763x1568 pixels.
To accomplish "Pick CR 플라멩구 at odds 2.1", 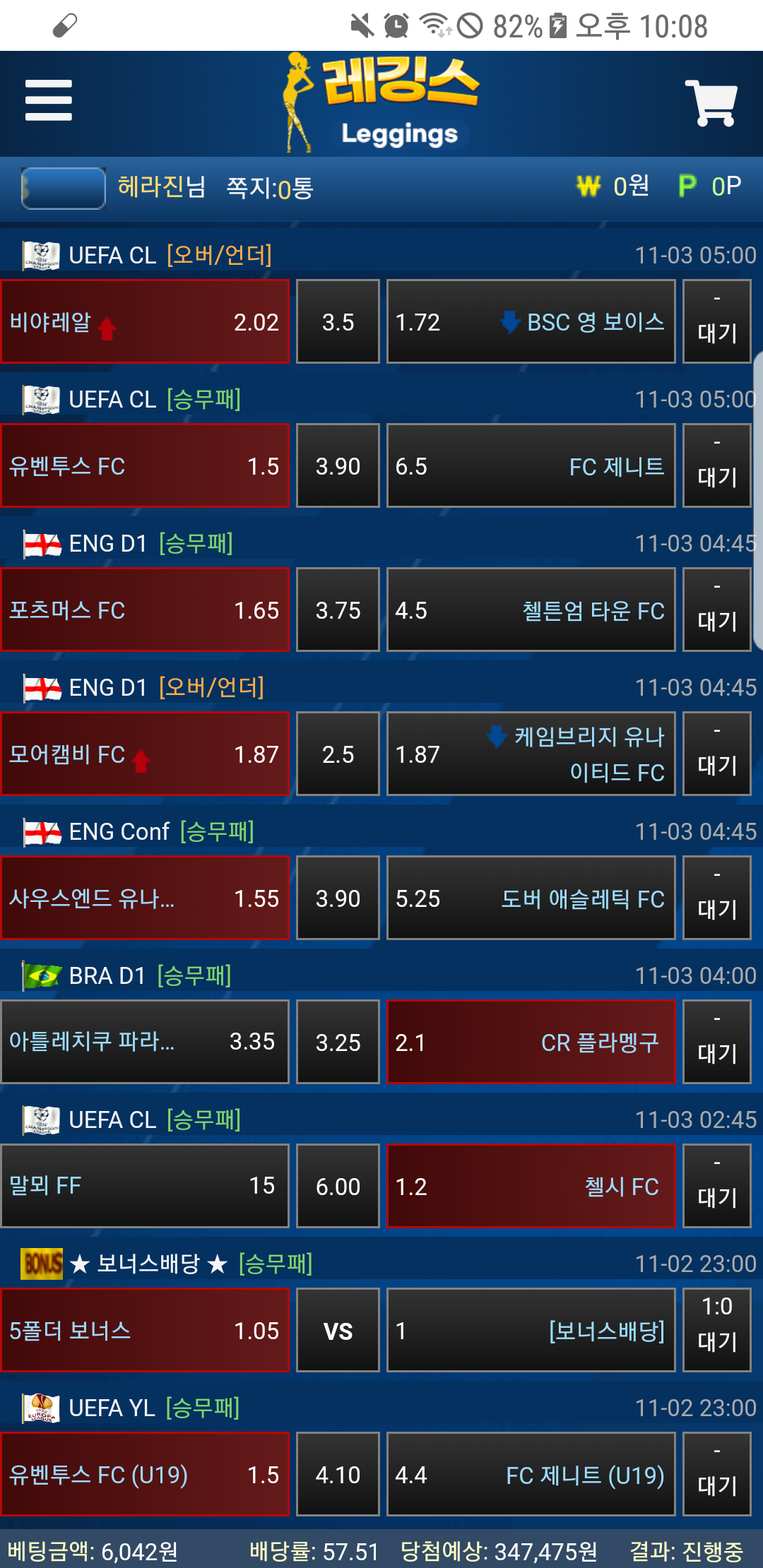I will (x=531, y=1043).
